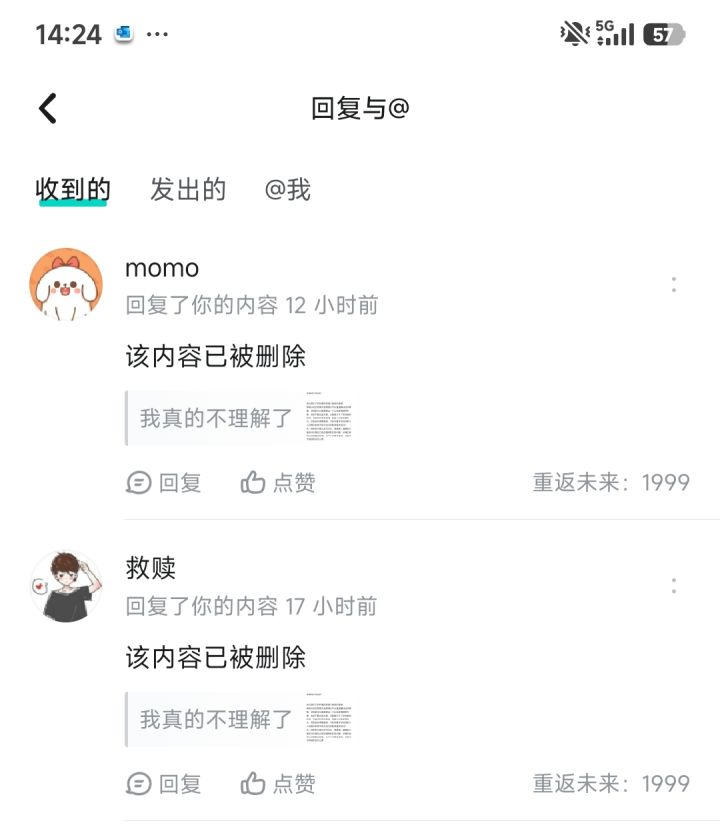Open momo's profile avatar
The width and height of the screenshot is (720, 831).
click(66, 285)
